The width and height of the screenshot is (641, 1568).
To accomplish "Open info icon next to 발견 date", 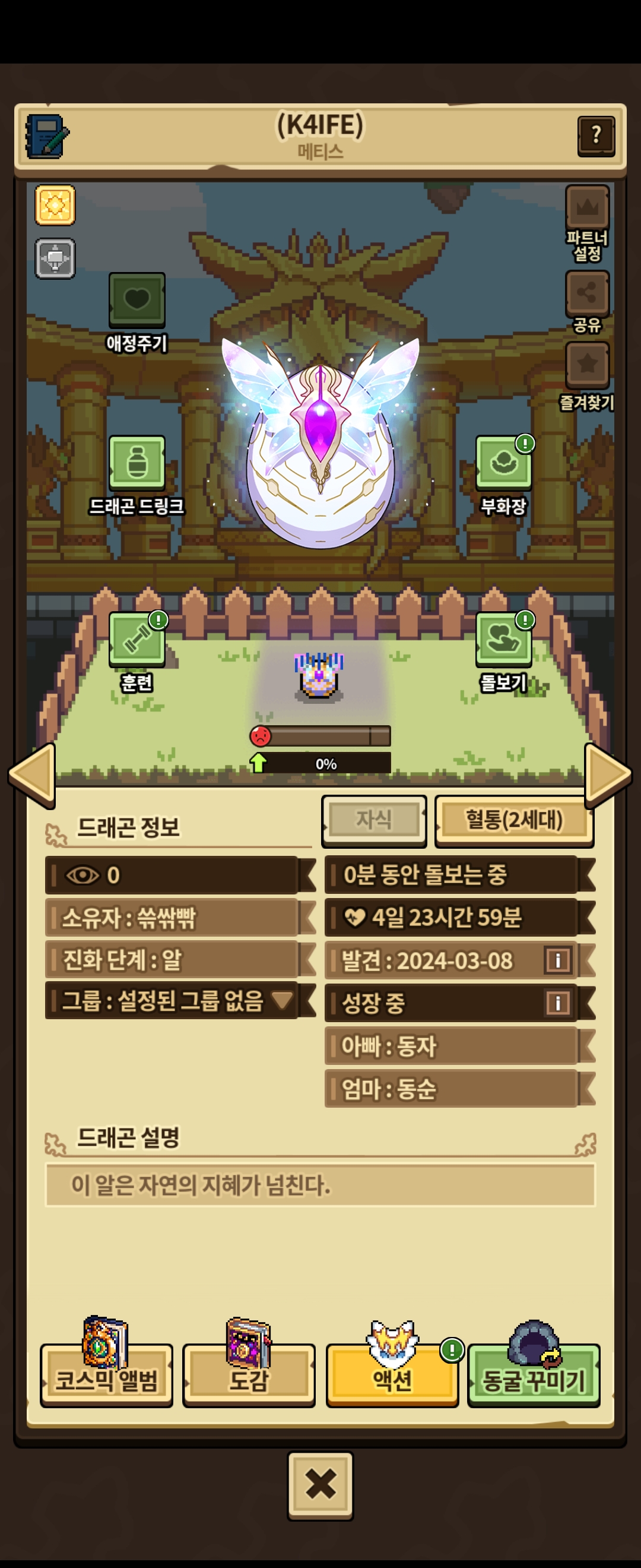I will [x=558, y=960].
